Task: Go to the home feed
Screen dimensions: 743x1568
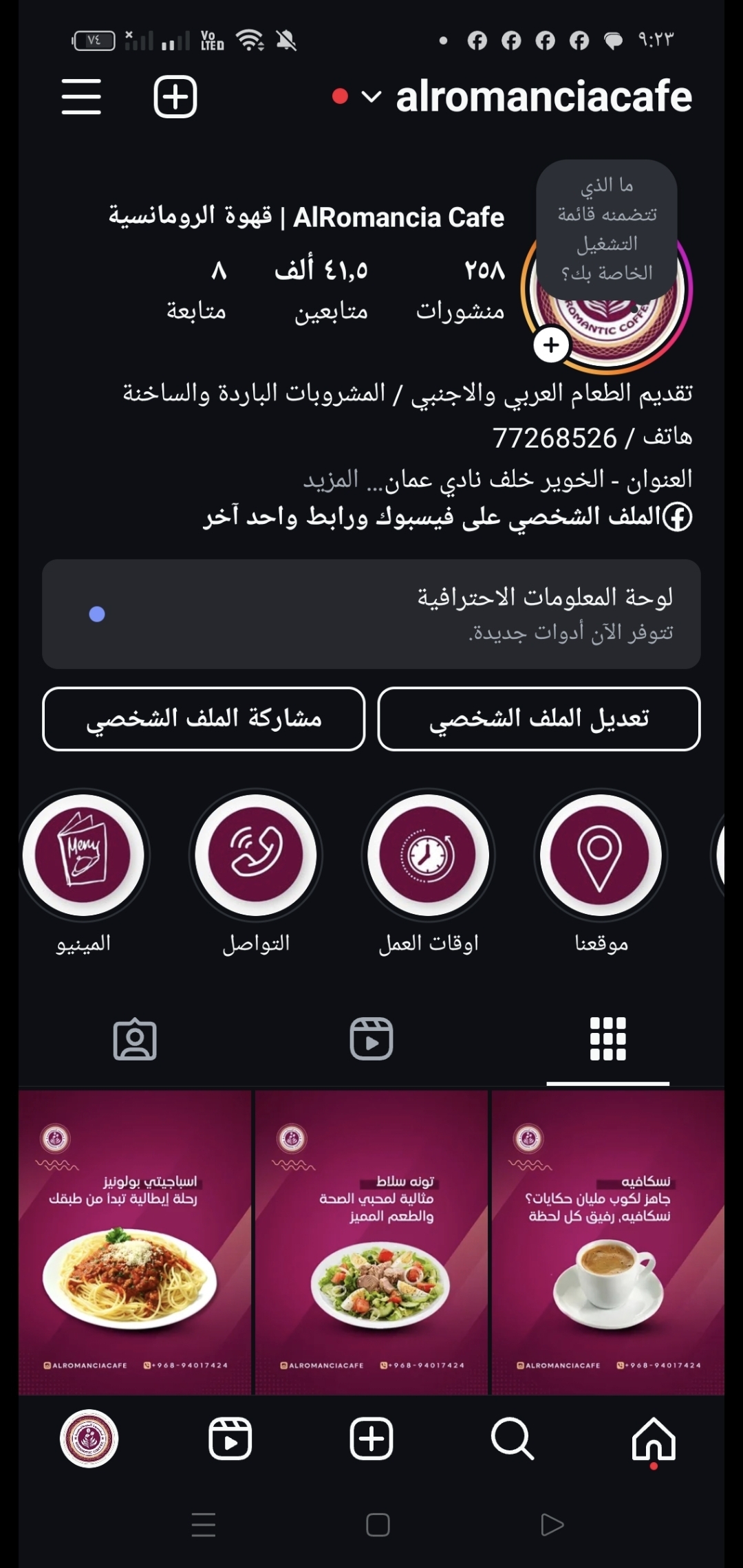Action: (x=654, y=1439)
